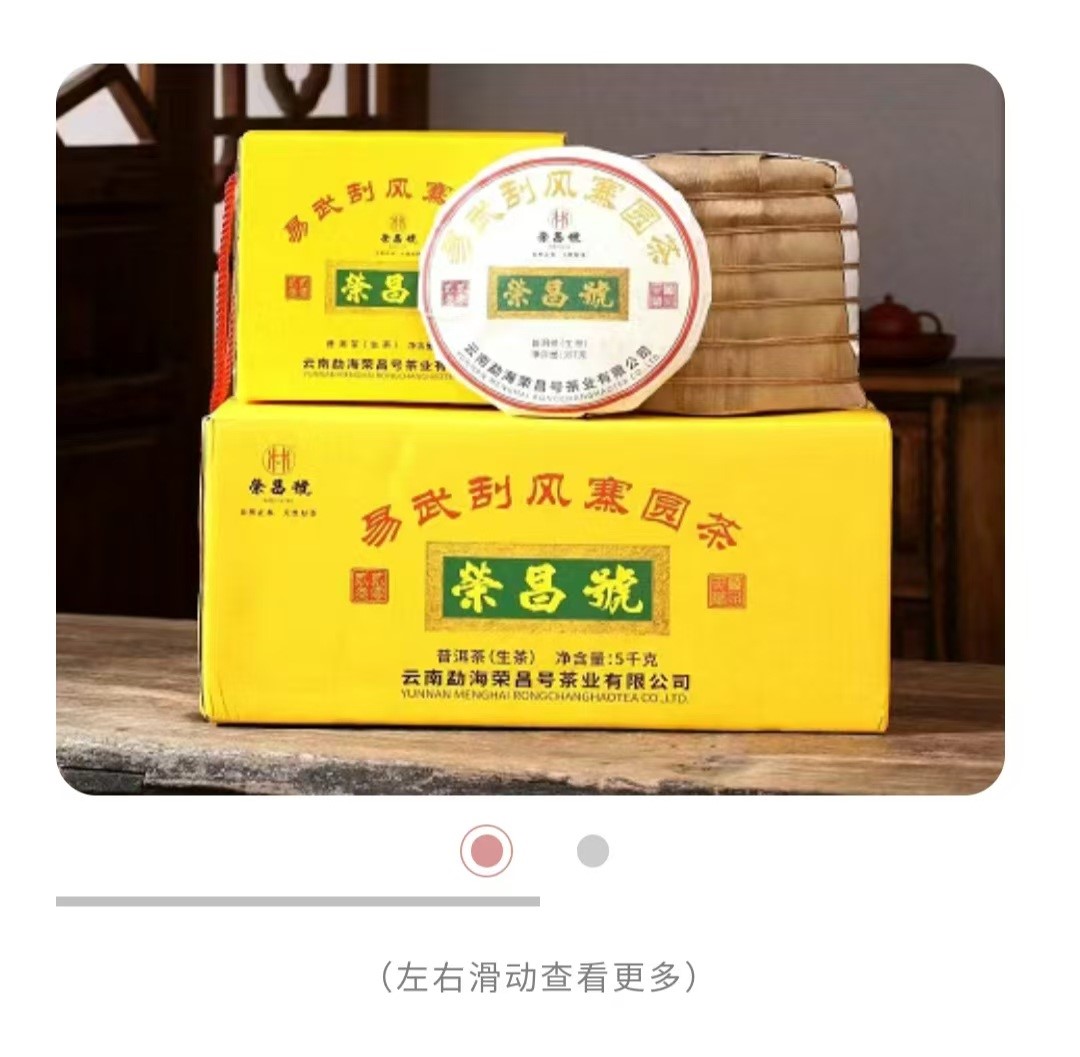
Task: Tap the first highlighted carousel indicator dot
Action: pyautogui.click(x=486, y=851)
